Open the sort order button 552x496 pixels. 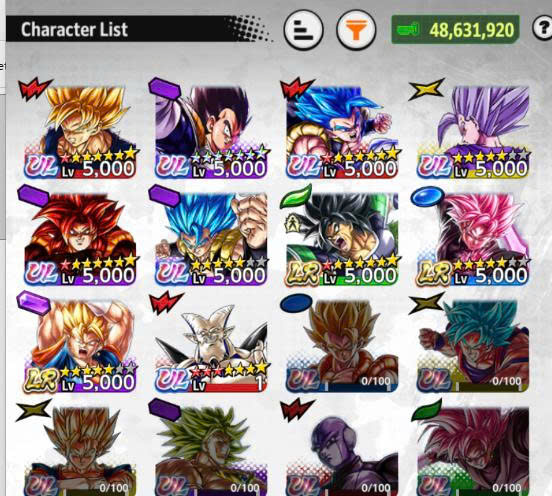(x=303, y=30)
